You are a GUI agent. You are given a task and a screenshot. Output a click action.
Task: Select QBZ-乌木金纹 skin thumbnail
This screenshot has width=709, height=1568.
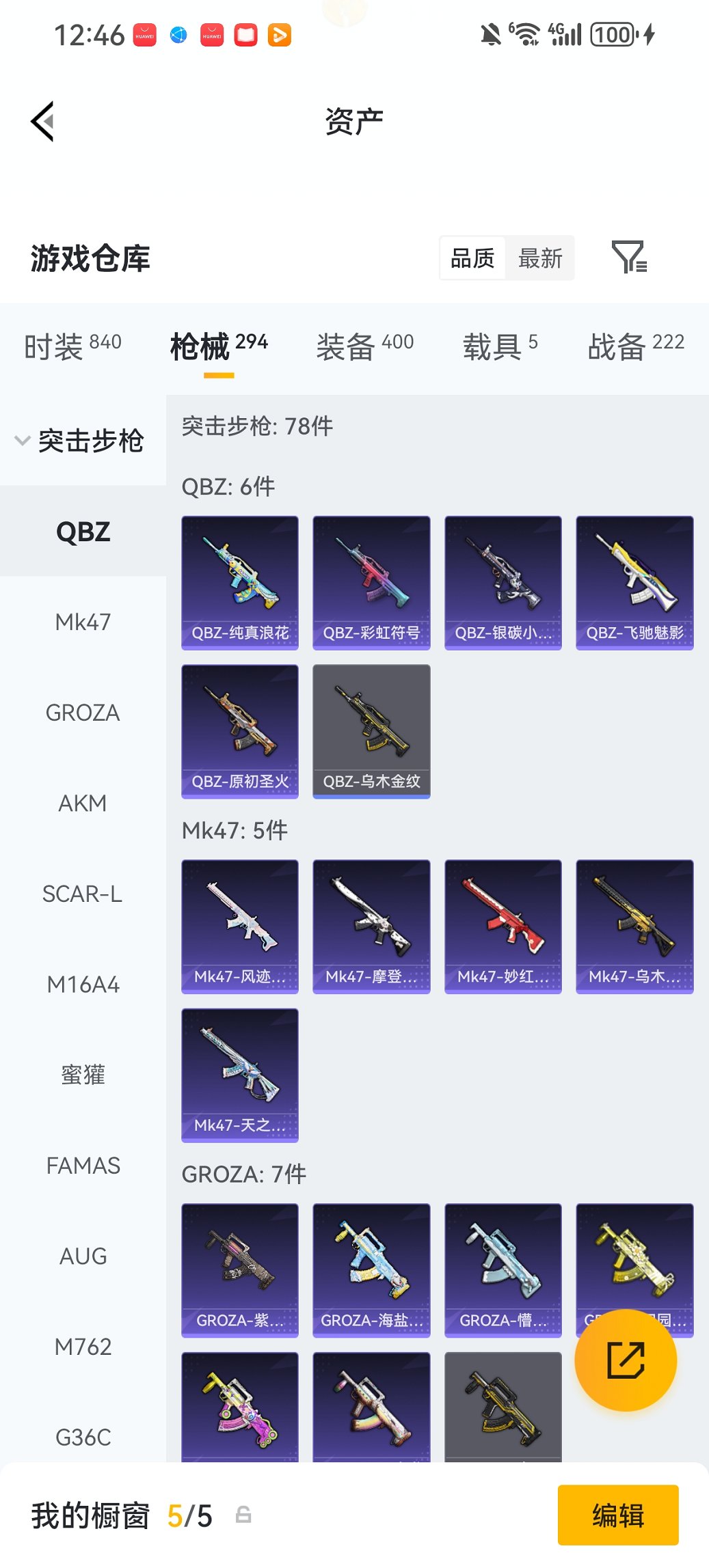pos(371,730)
